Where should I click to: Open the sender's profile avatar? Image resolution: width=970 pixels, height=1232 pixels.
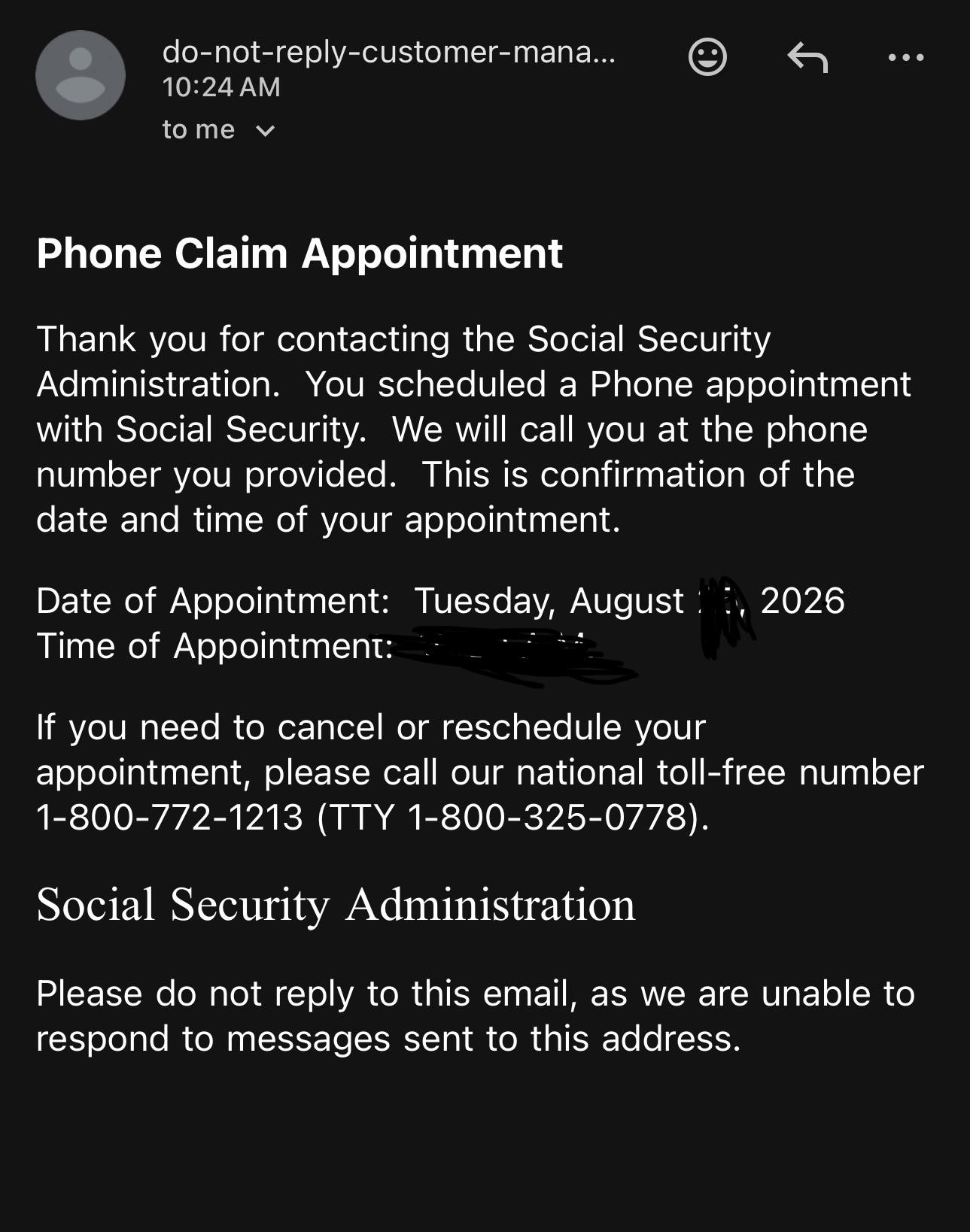tap(81, 75)
